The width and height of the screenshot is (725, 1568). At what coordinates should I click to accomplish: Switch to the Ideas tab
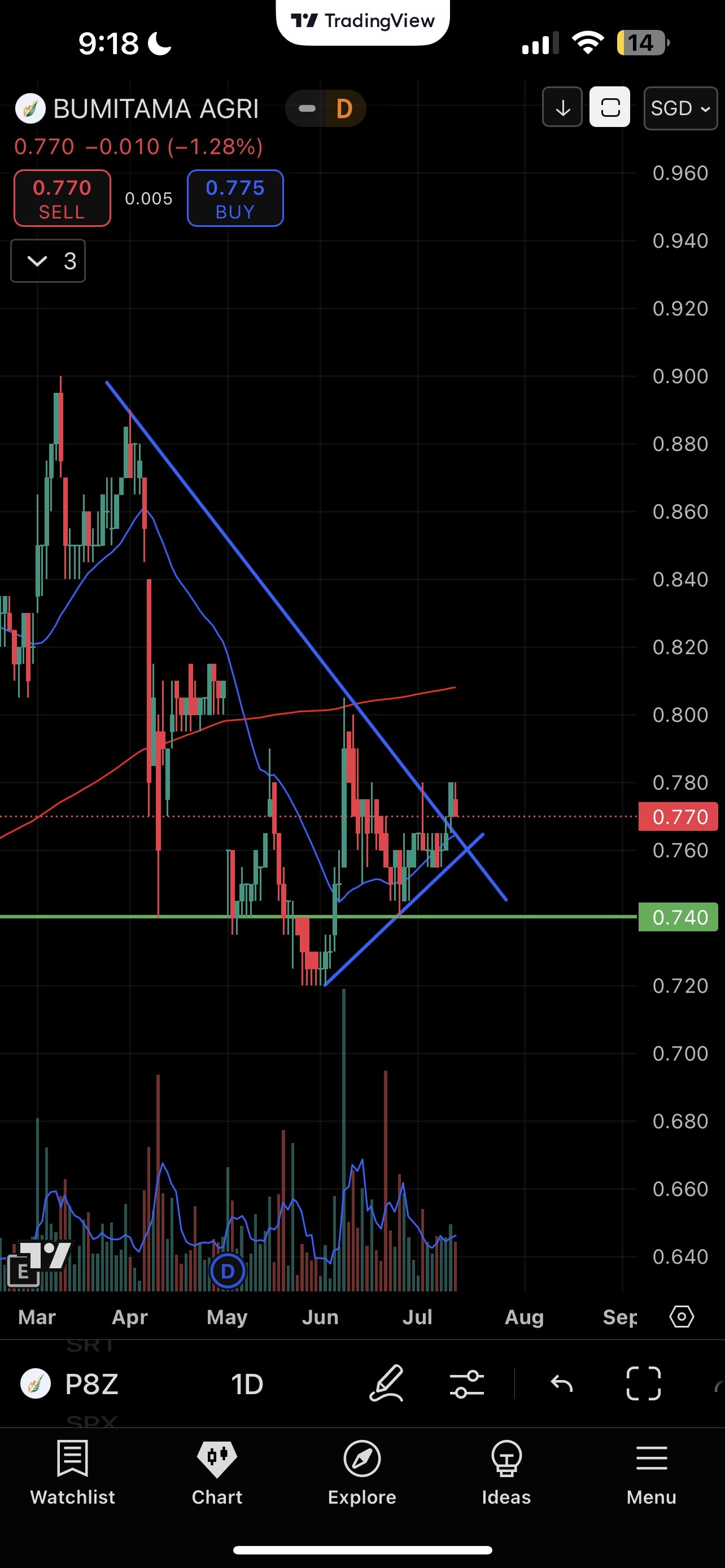tap(506, 1473)
